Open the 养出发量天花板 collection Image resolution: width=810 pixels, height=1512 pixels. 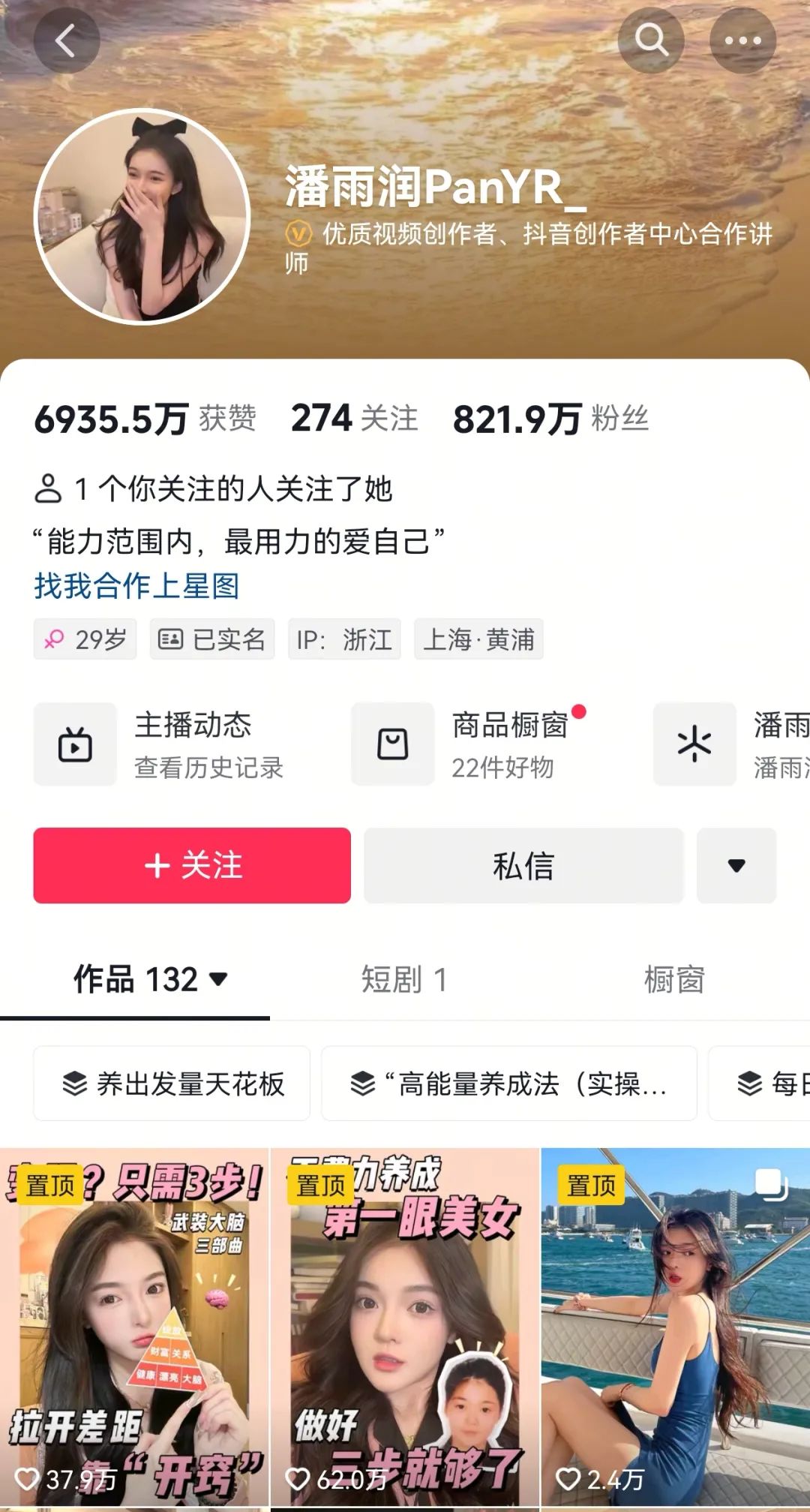[172, 1084]
